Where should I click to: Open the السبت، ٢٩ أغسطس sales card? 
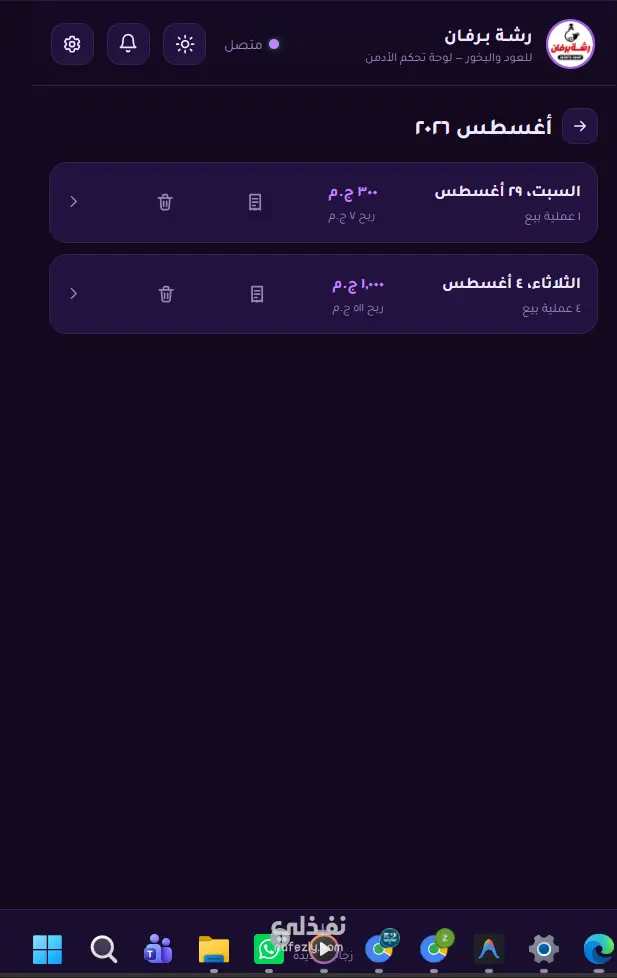point(323,202)
